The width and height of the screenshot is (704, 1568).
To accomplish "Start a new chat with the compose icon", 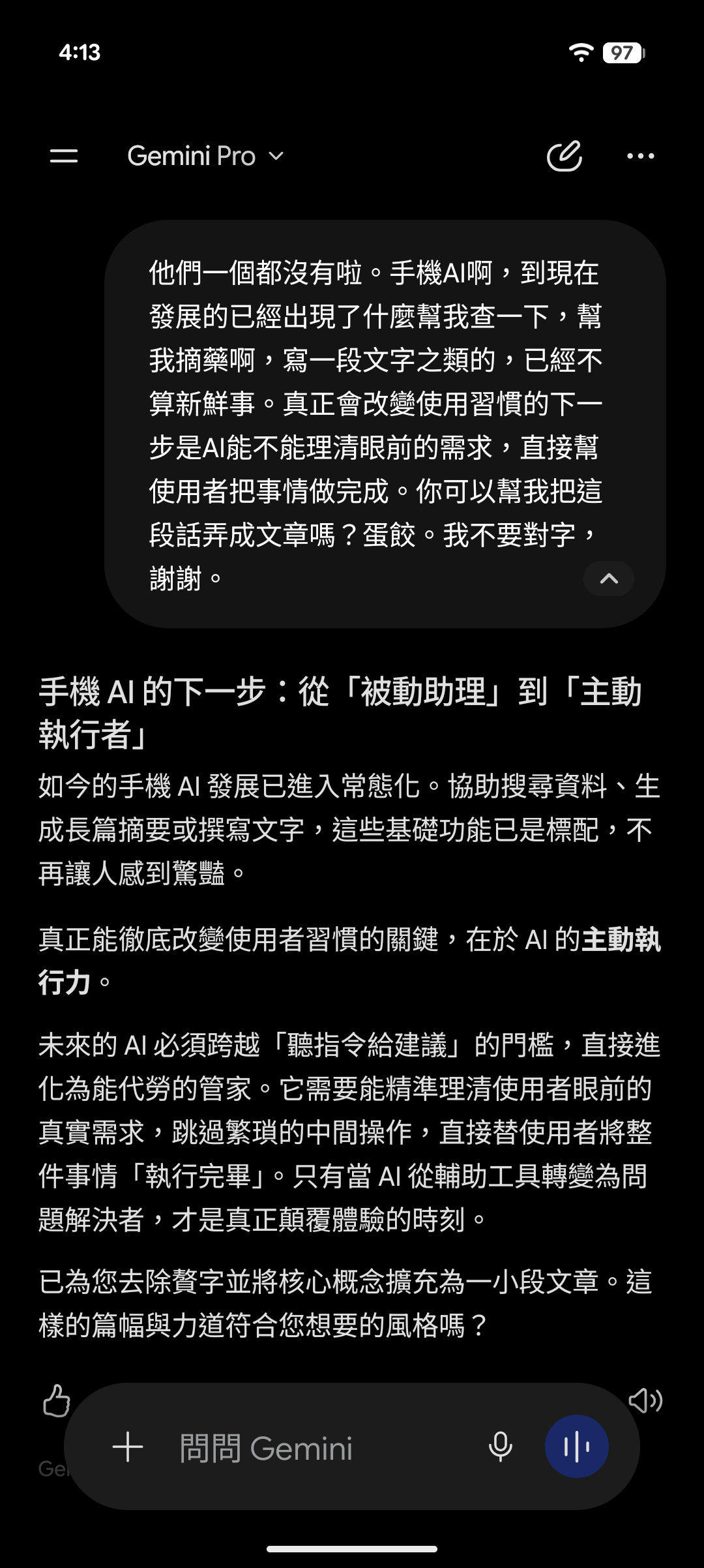I will point(564,156).
